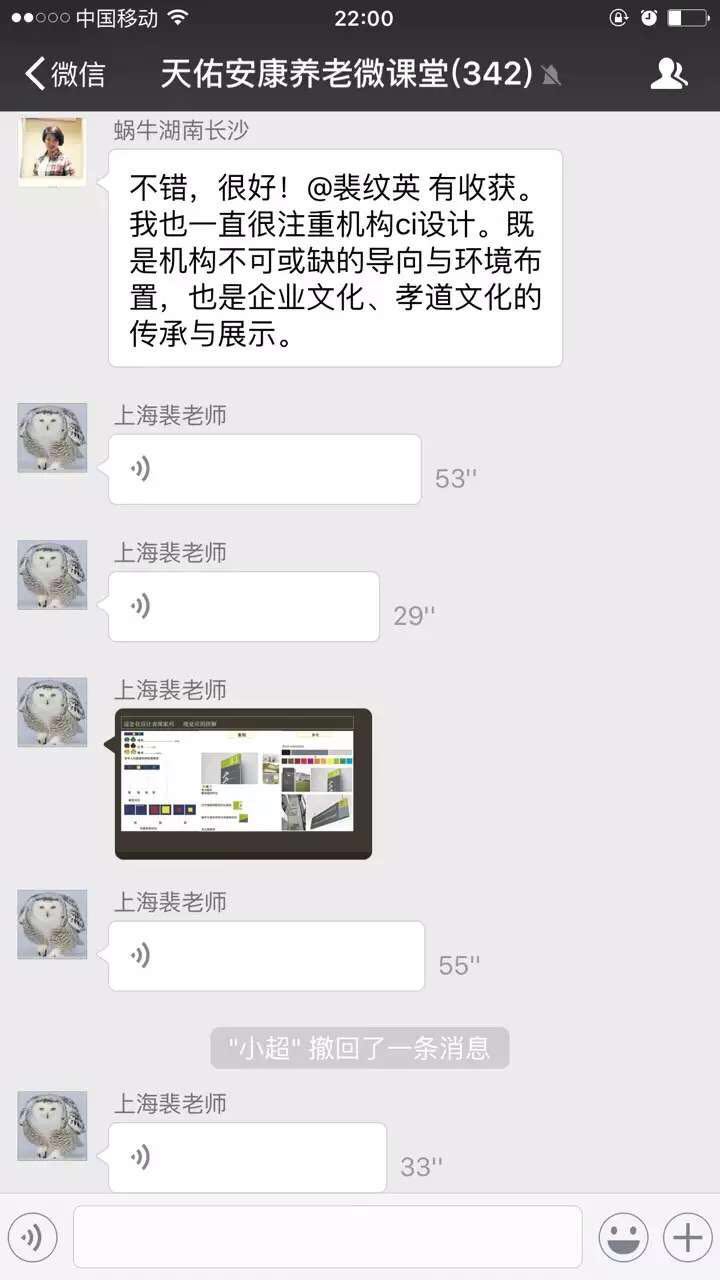Open 蜗牛湖南长沙's profile avatar
720x1280 pixels.
(52, 152)
